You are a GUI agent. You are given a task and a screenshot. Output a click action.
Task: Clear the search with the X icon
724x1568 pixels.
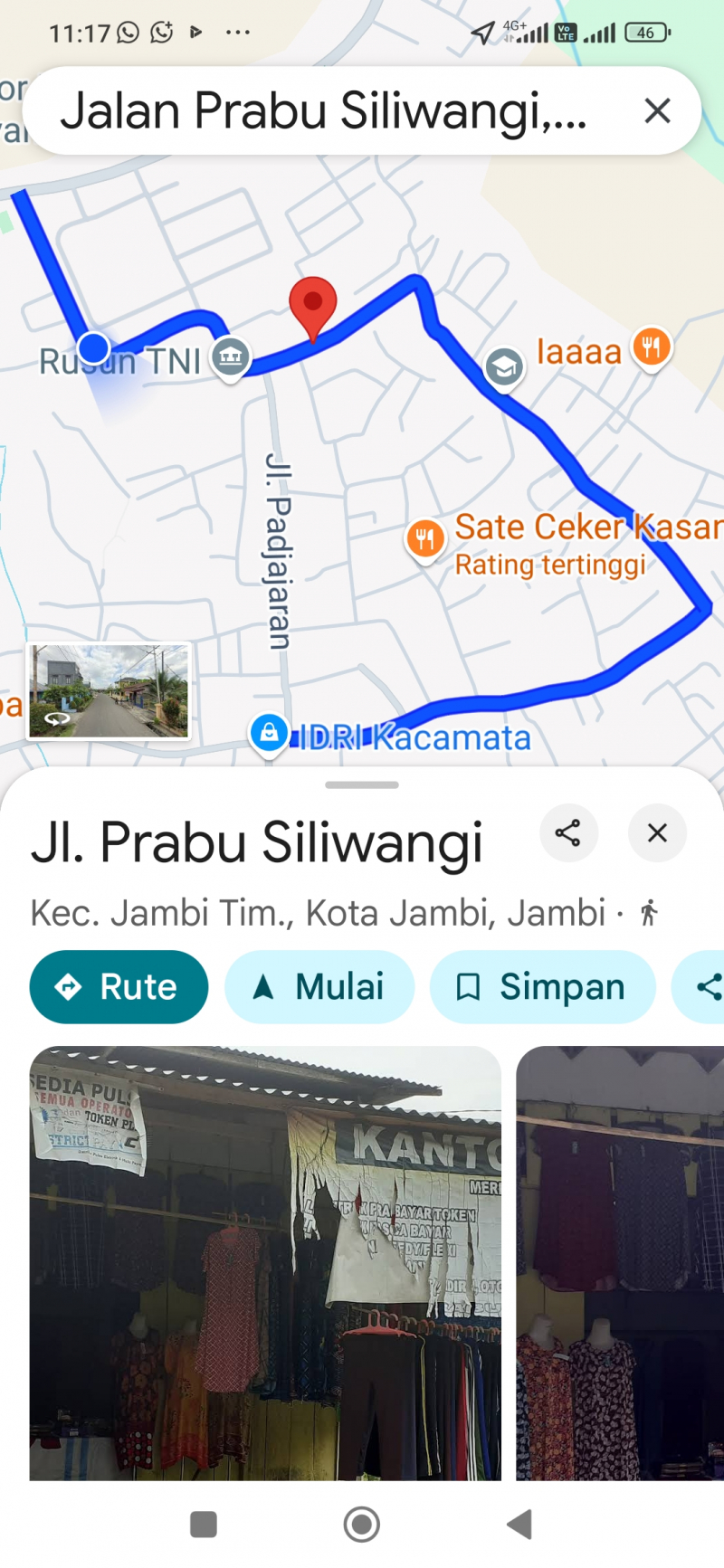click(x=657, y=110)
